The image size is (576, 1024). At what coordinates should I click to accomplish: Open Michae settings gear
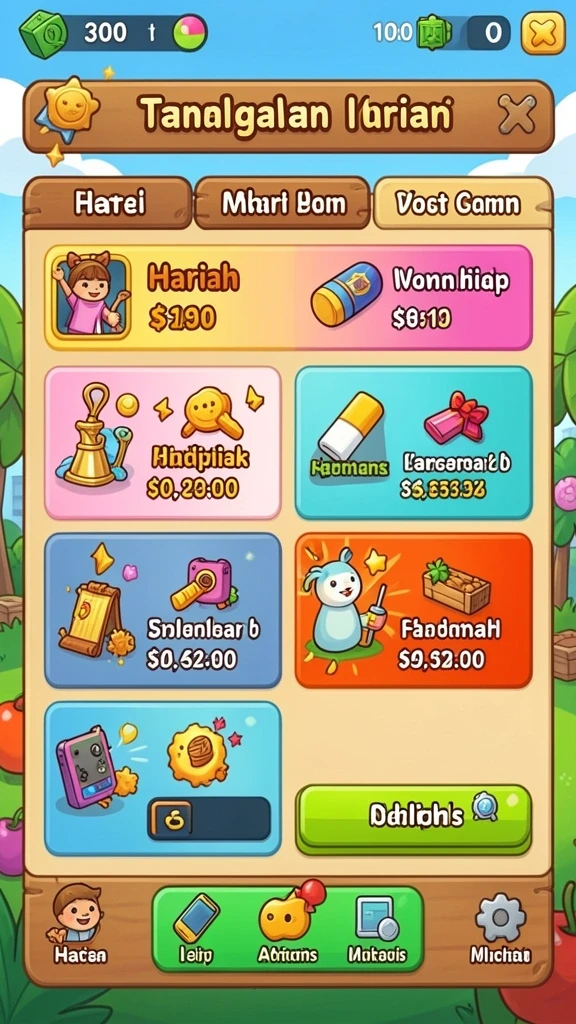point(500,927)
